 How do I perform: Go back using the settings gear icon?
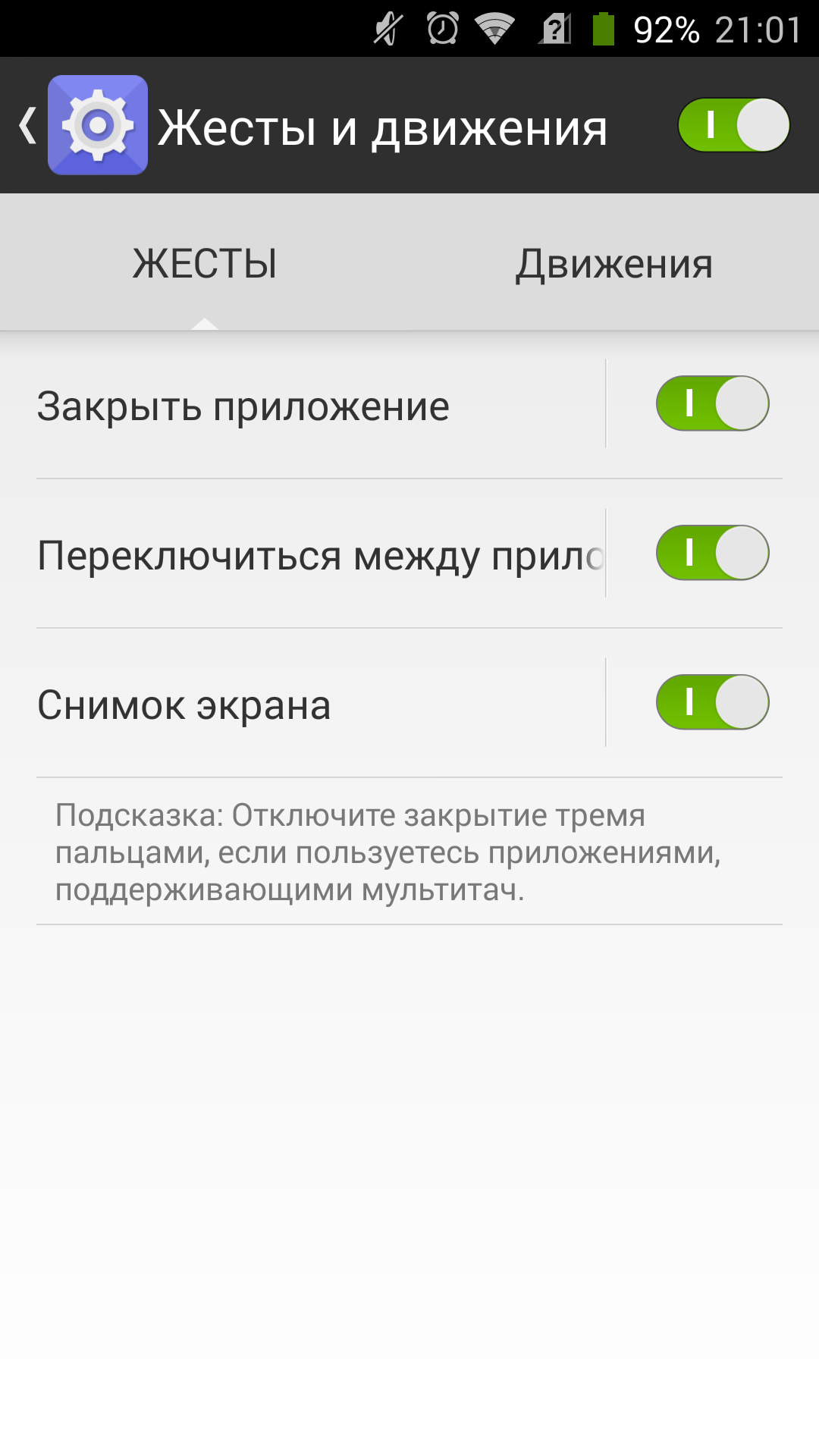(98, 125)
